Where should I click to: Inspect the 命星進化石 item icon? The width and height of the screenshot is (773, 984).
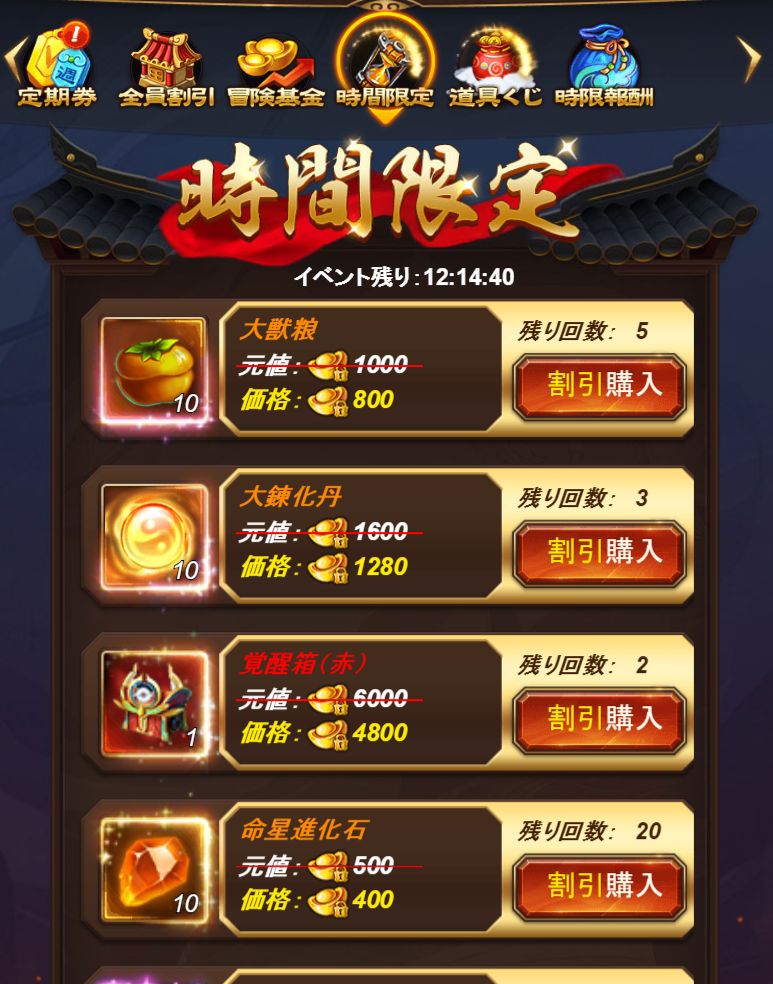point(154,871)
